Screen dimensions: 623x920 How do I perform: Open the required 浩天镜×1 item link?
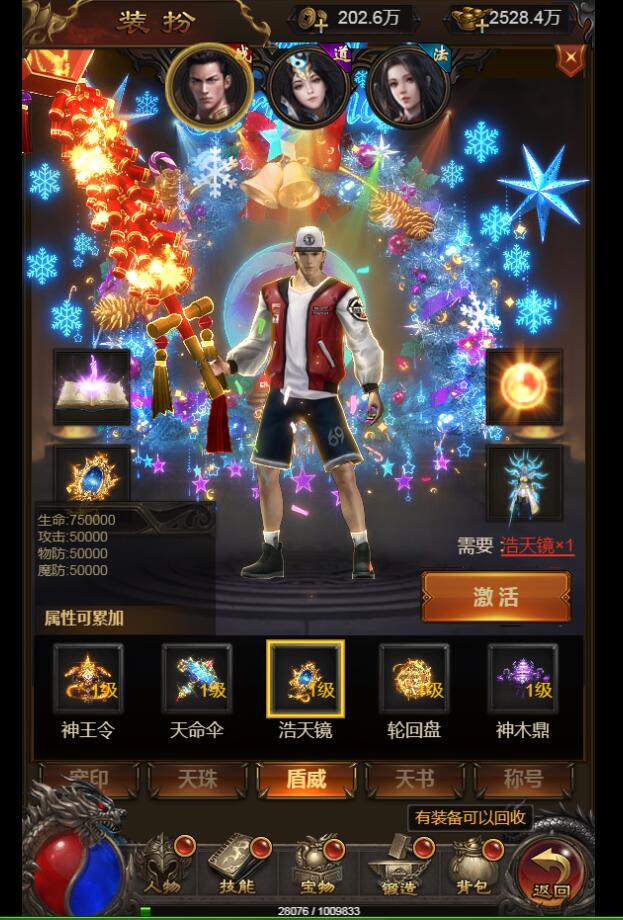(x=537, y=546)
